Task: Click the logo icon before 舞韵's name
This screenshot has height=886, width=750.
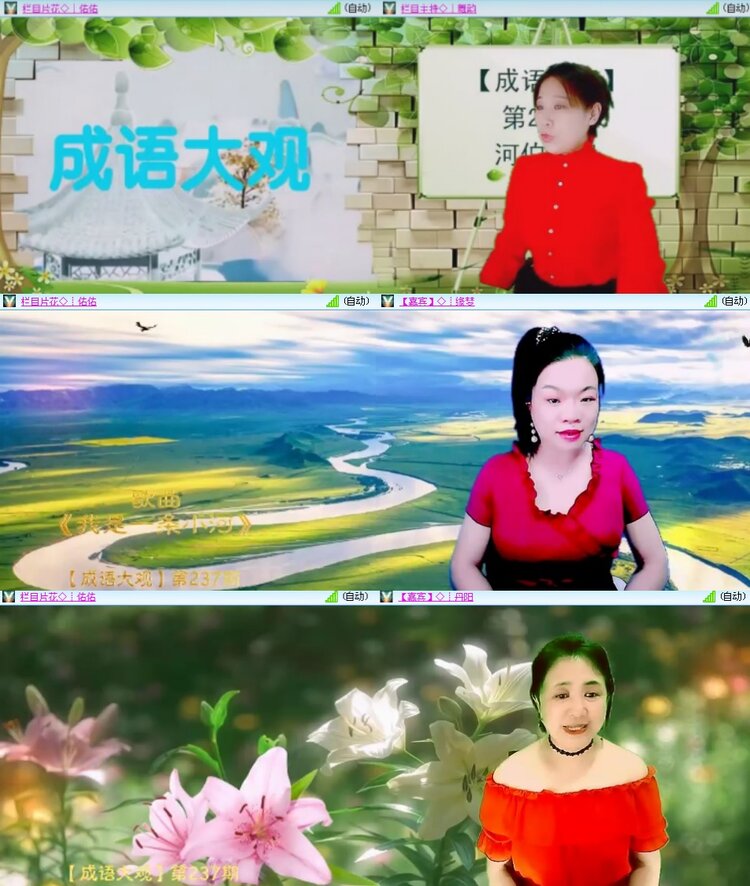Action: point(388,8)
